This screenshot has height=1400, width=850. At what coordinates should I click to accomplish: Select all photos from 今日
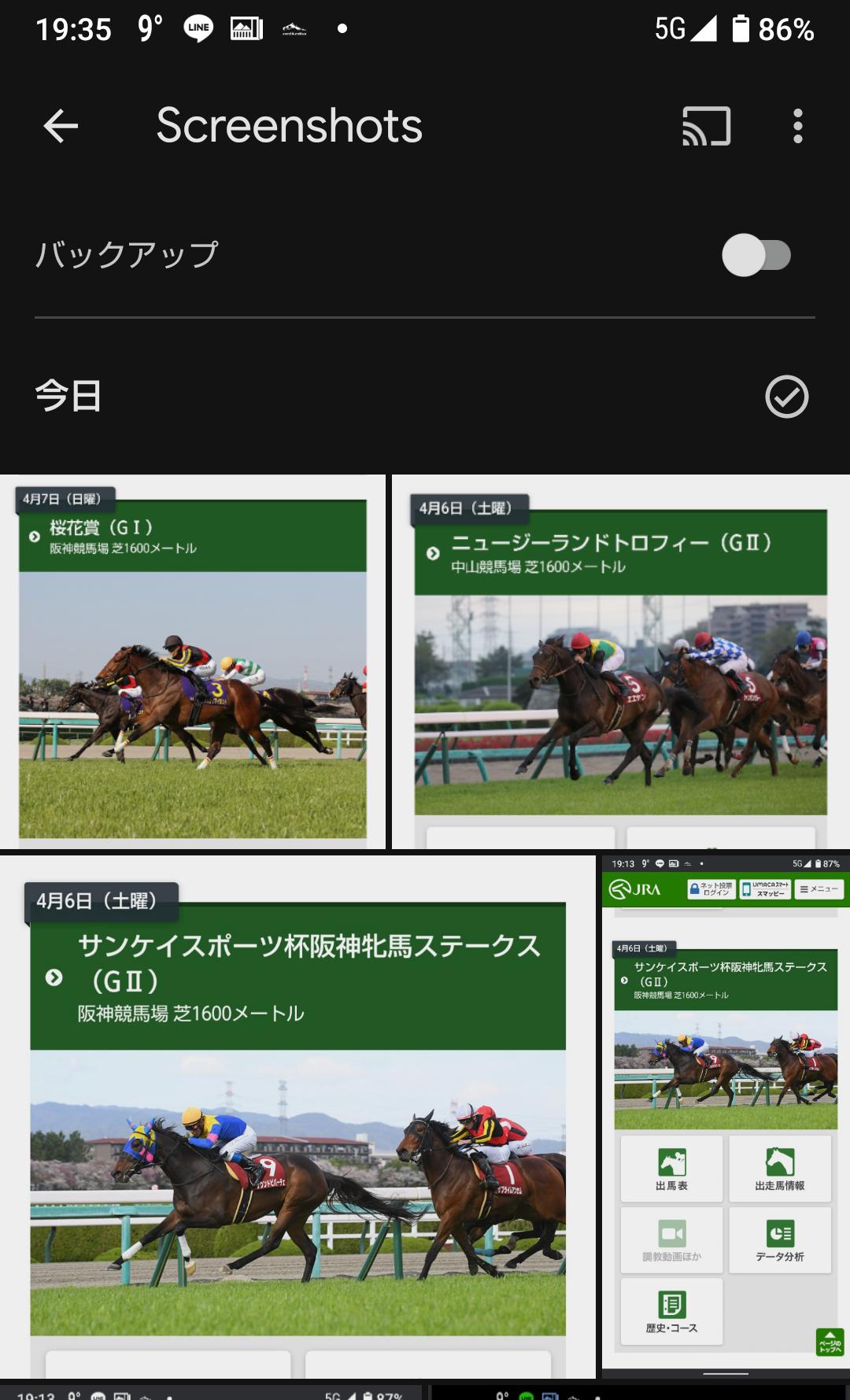click(786, 397)
